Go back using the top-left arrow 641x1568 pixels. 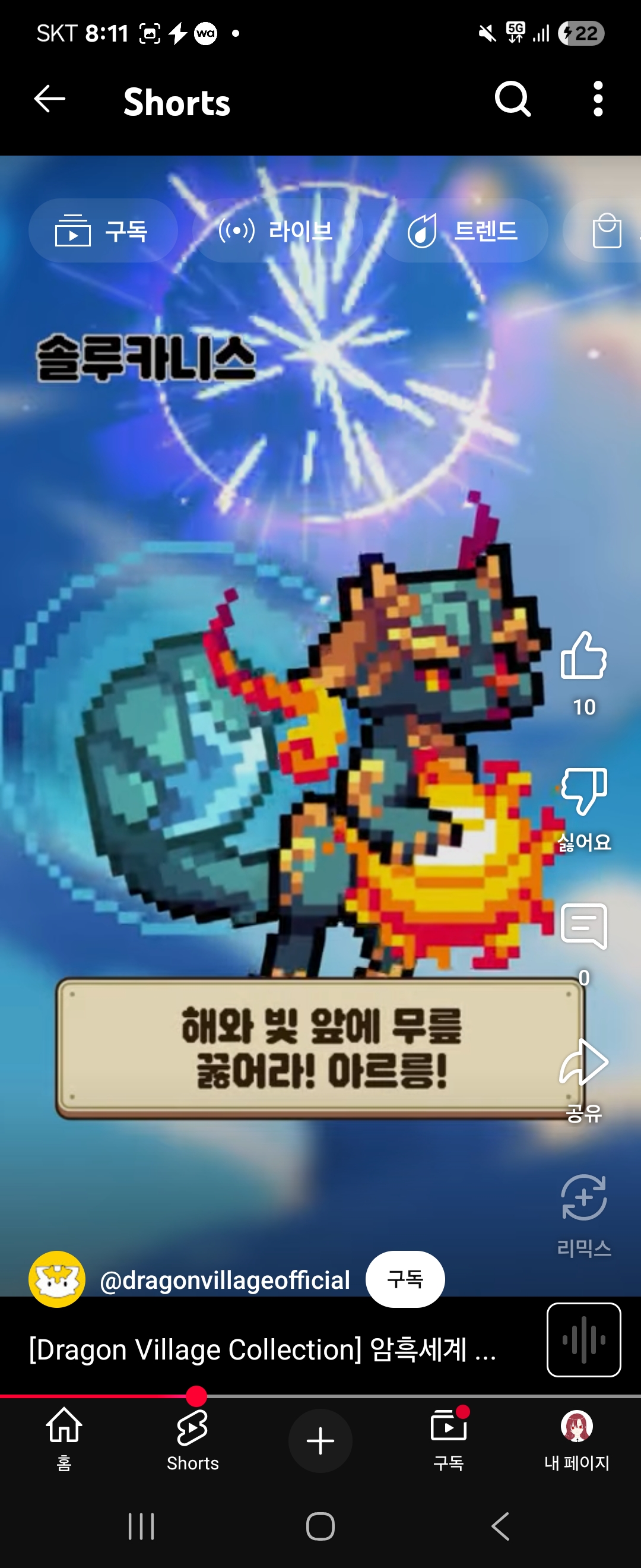[49, 99]
